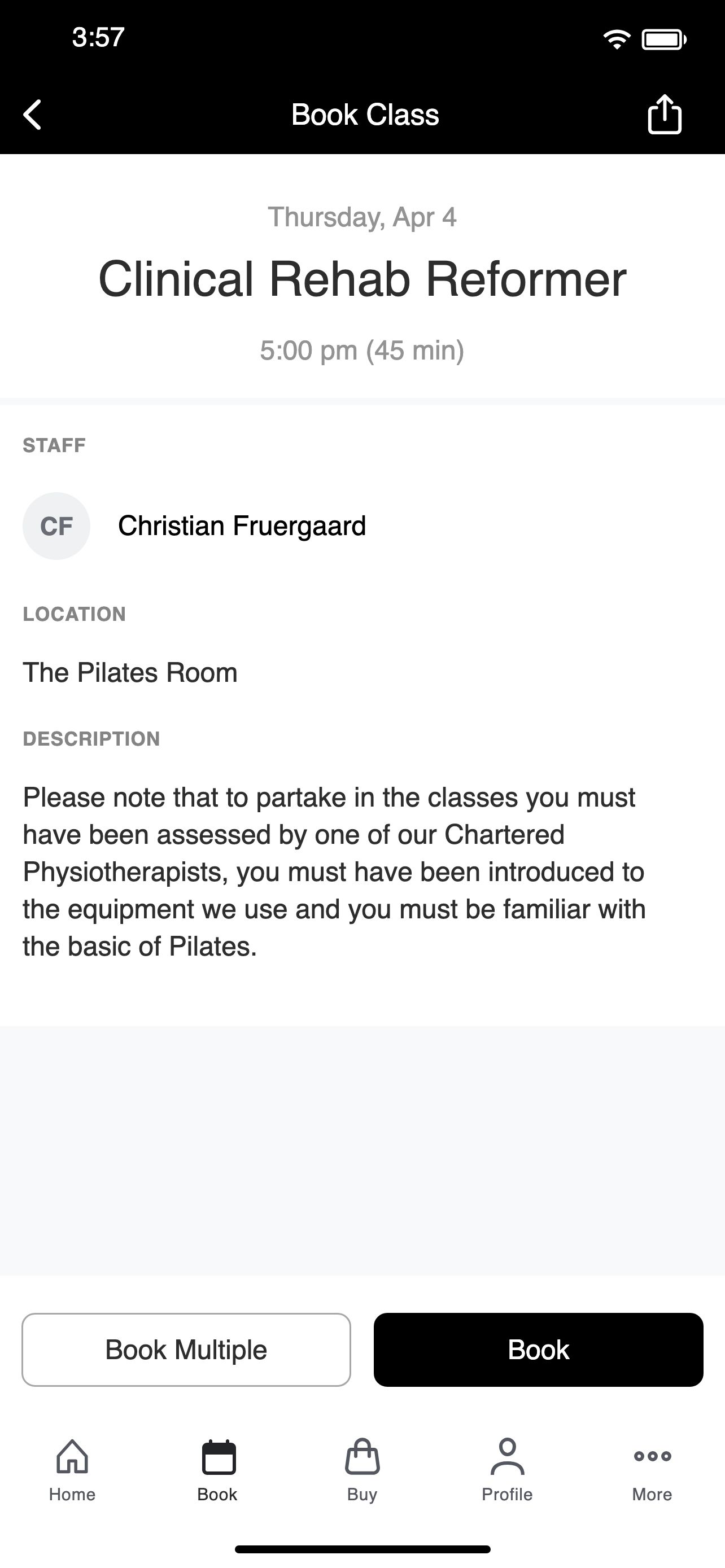Open staff member Christian Fruergaard
This screenshot has width=725, height=1568.
tap(195, 526)
